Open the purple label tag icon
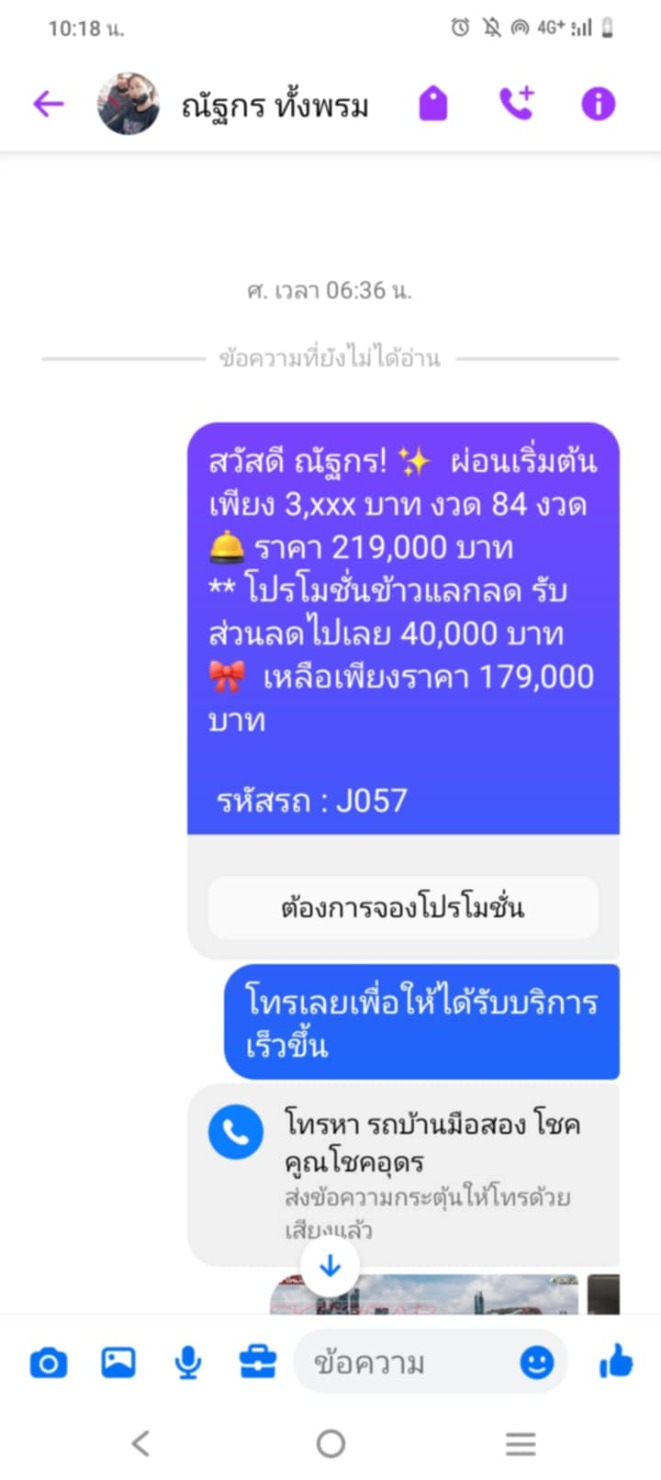 [x=433, y=104]
